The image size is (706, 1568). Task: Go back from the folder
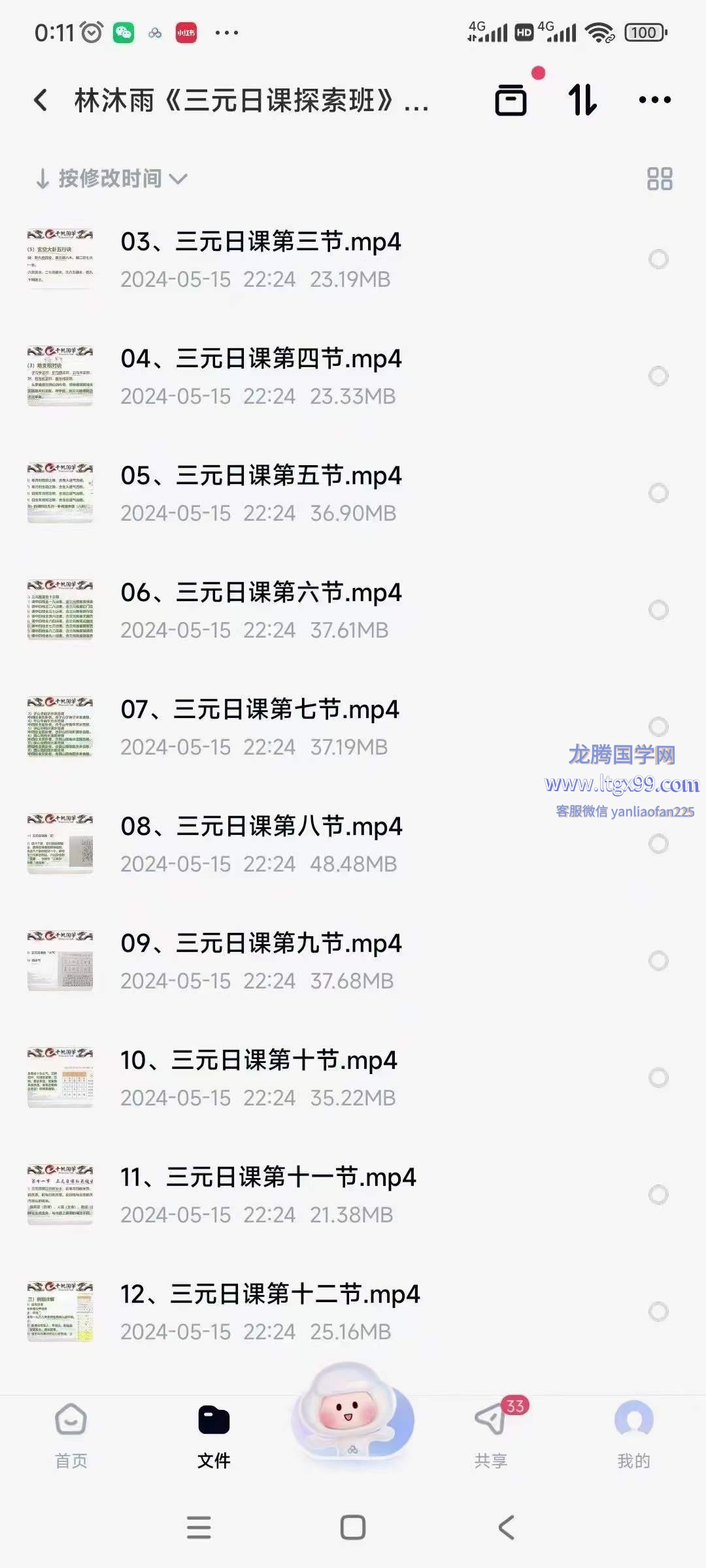click(41, 101)
